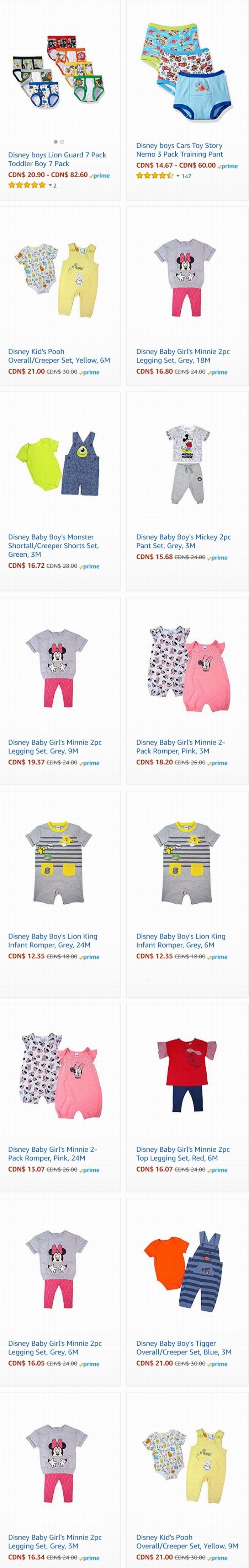This screenshot has height=1568, width=249.
Task: Open Disney boys Lion Guard 7 Pack product
Action: click(57, 159)
